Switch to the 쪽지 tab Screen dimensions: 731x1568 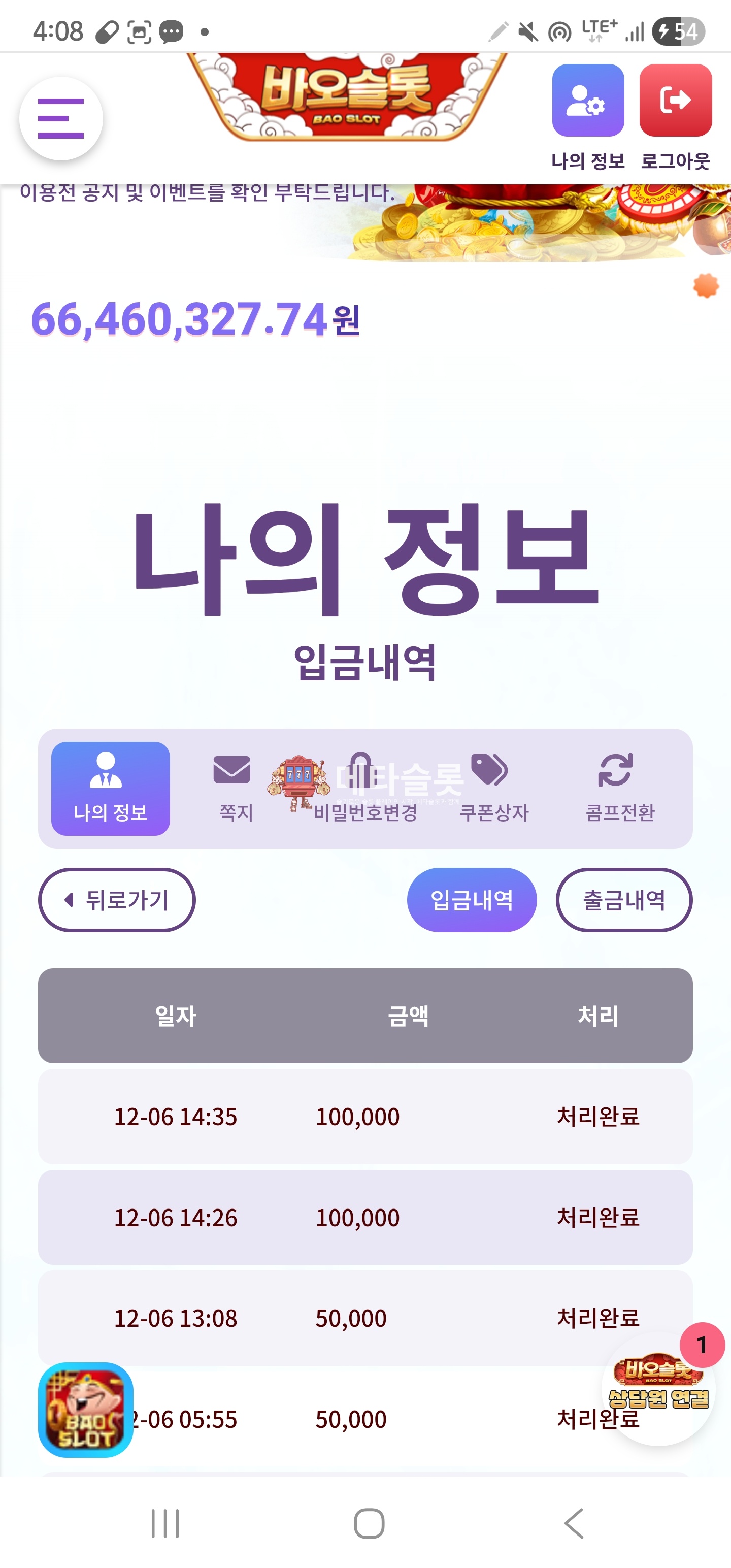tap(235, 788)
